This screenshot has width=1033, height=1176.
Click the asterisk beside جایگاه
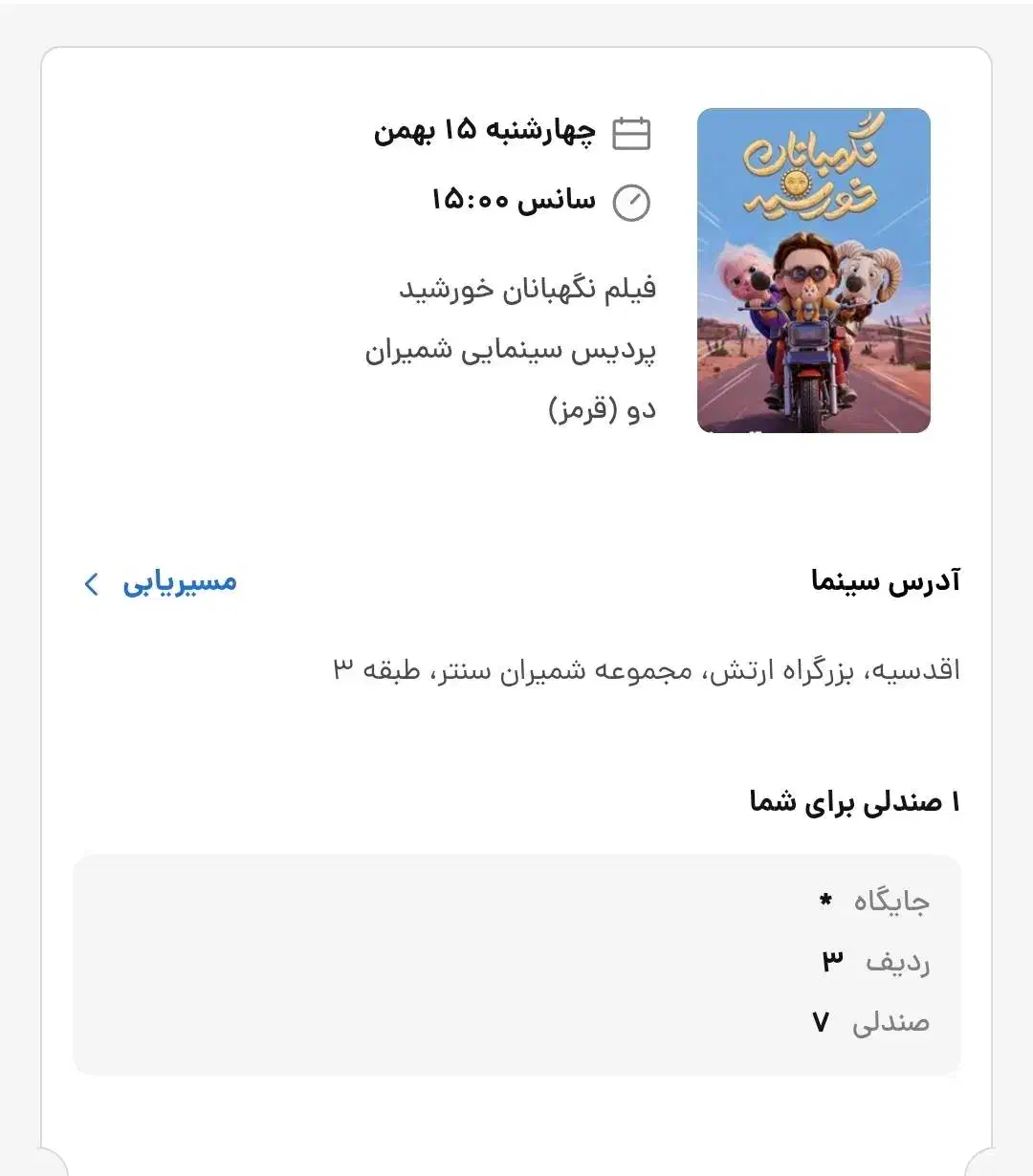(x=824, y=899)
